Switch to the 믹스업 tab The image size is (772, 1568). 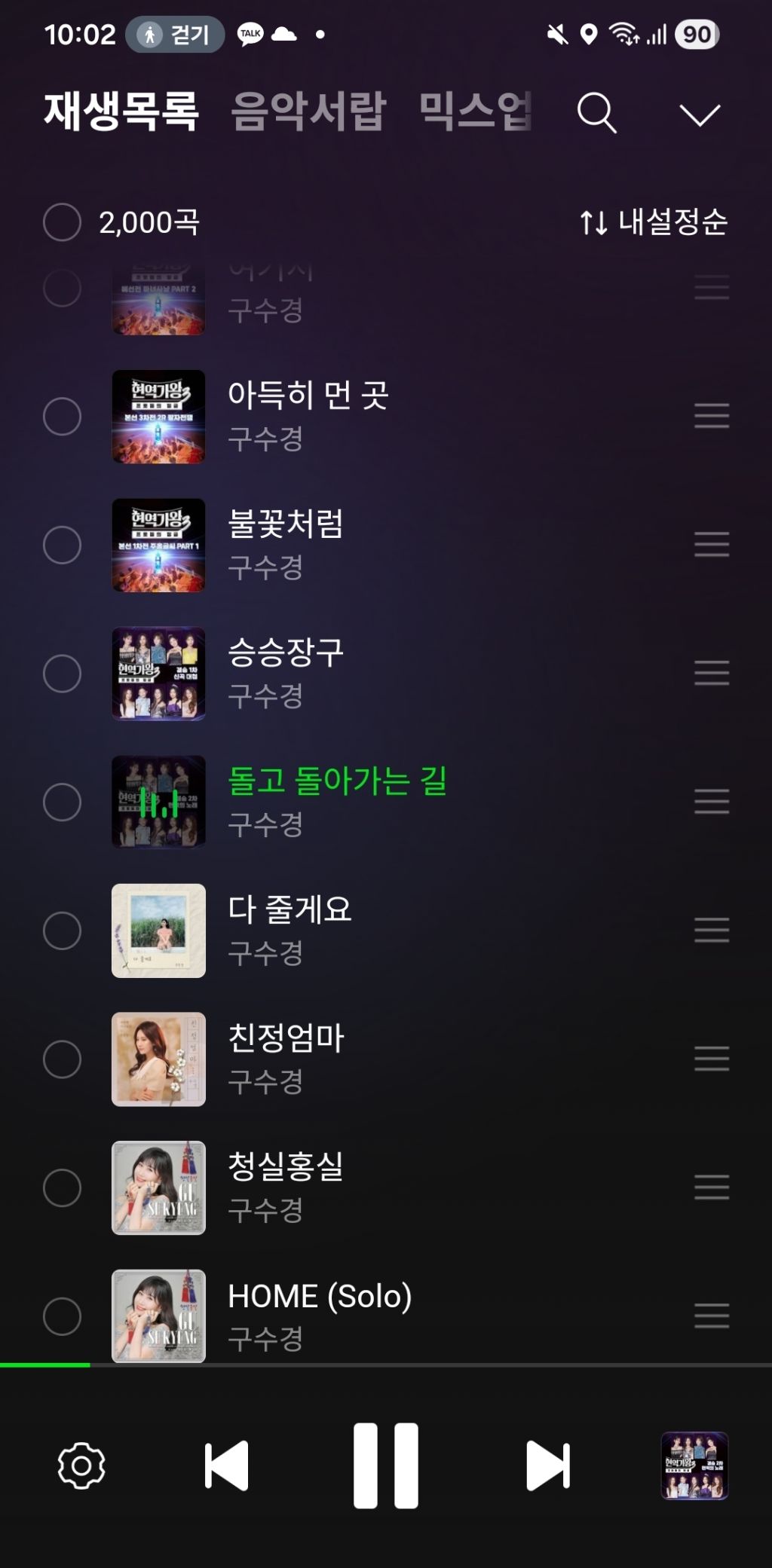[x=475, y=112]
